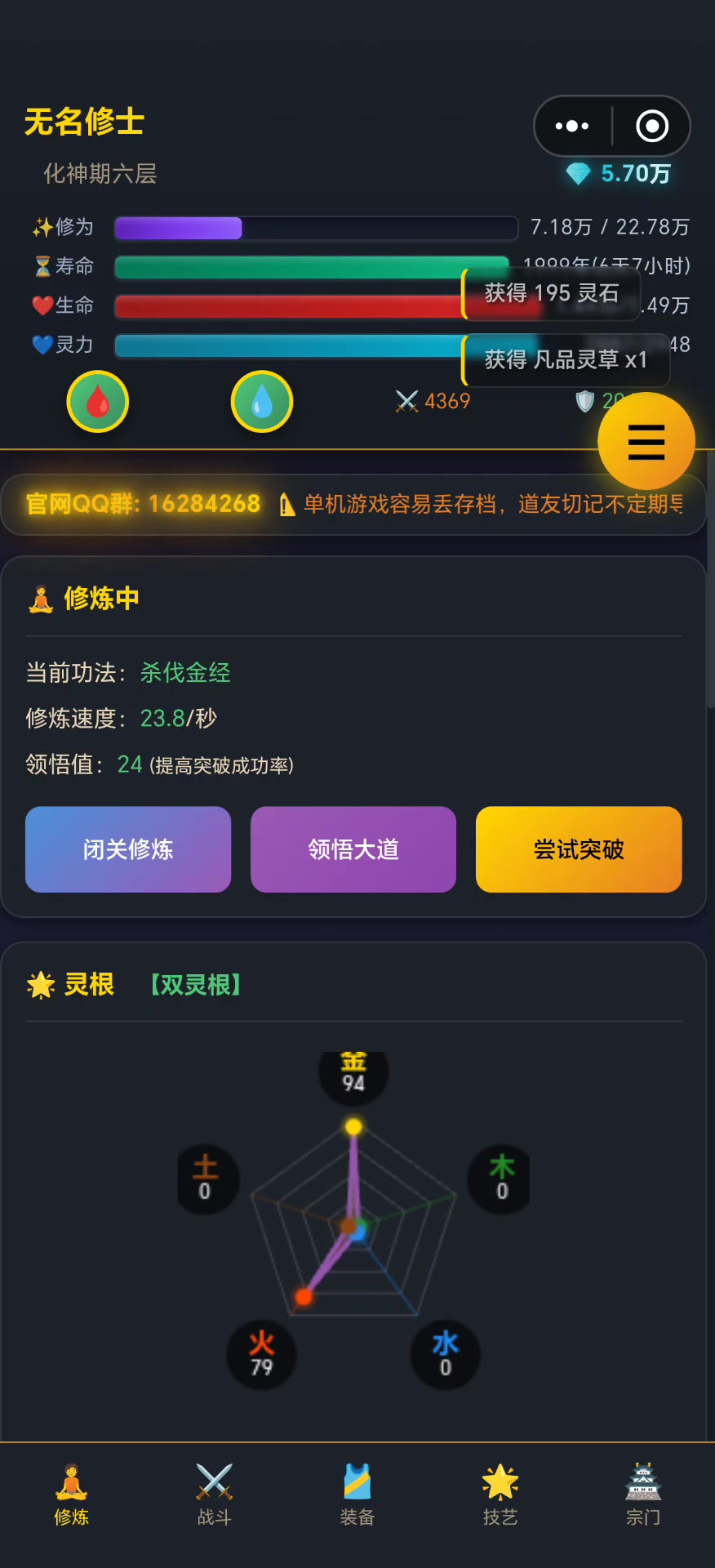
Task: Go to the 装备 tab
Action: click(357, 1494)
